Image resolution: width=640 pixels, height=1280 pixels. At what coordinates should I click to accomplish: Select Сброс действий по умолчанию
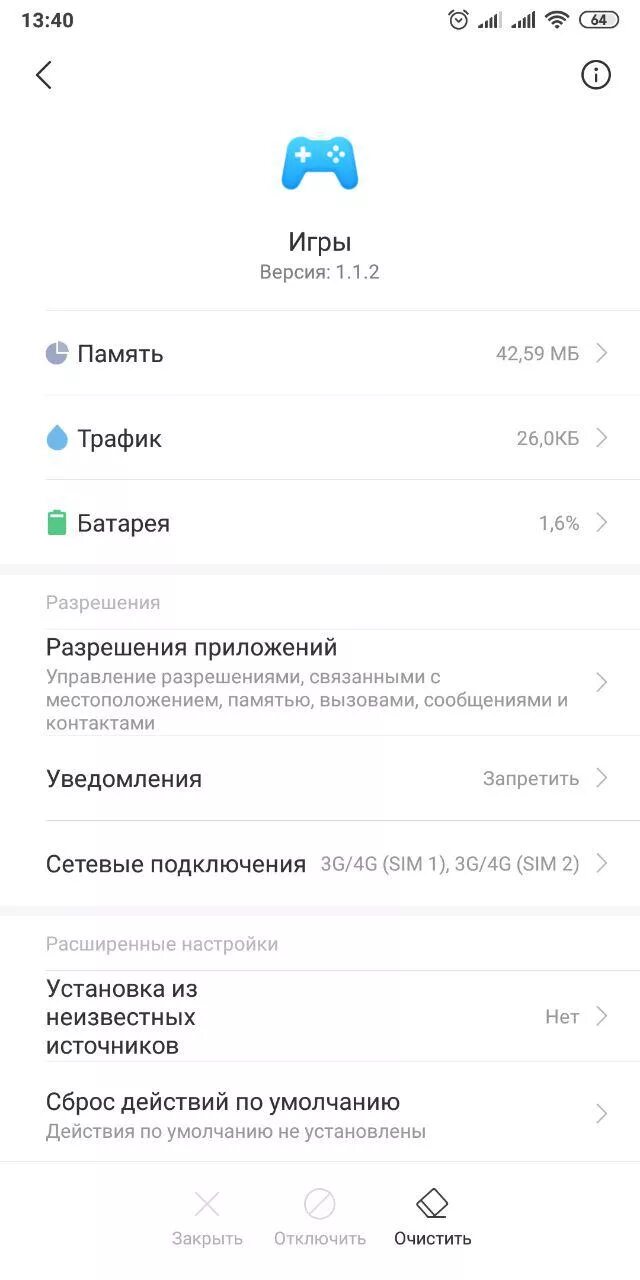320,1115
